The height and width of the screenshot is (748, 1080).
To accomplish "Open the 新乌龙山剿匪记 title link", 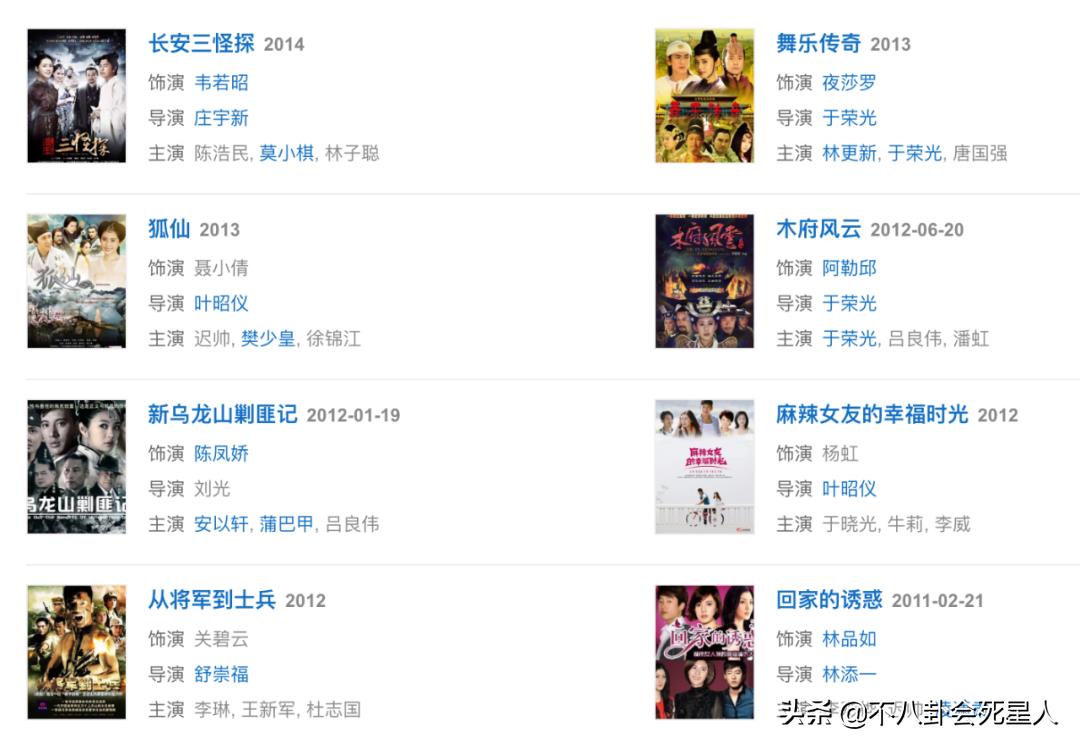I will coord(222,414).
